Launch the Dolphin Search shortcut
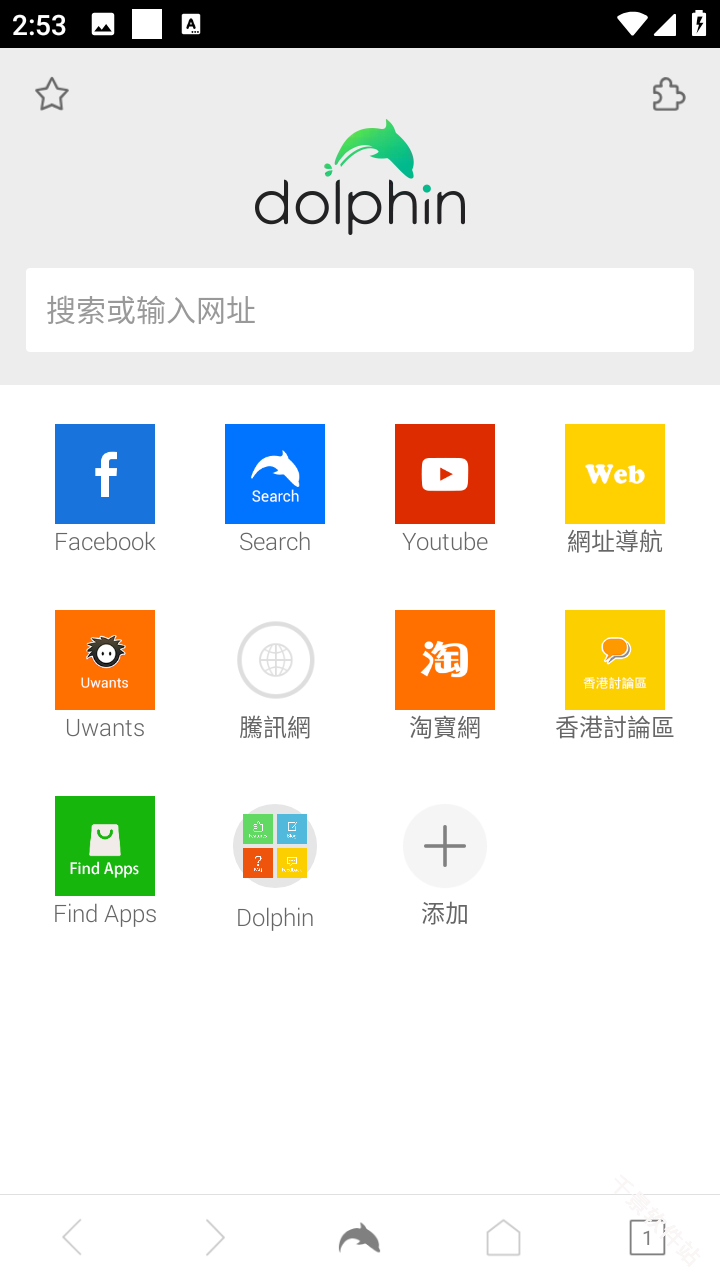 pos(275,474)
